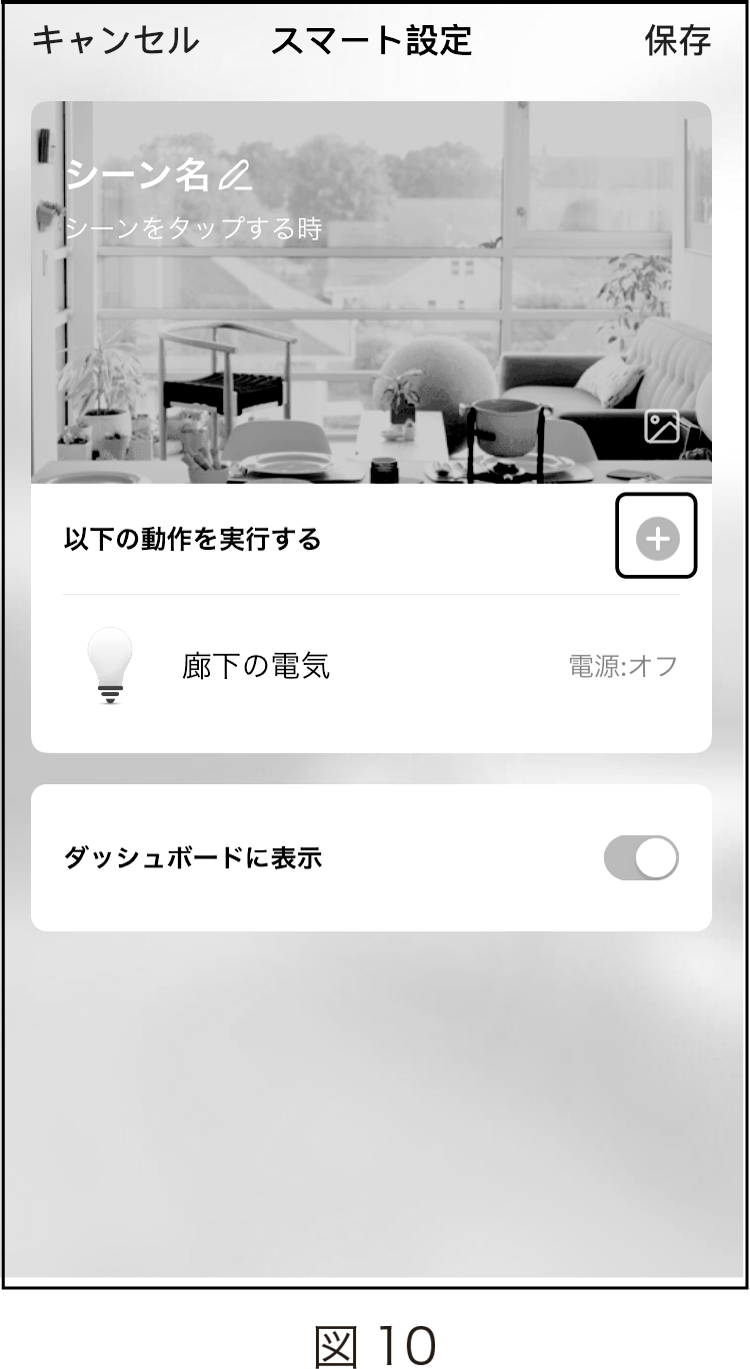Open the 廊下の電気 action row
The height and width of the screenshot is (1369, 750).
(x=371, y=666)
